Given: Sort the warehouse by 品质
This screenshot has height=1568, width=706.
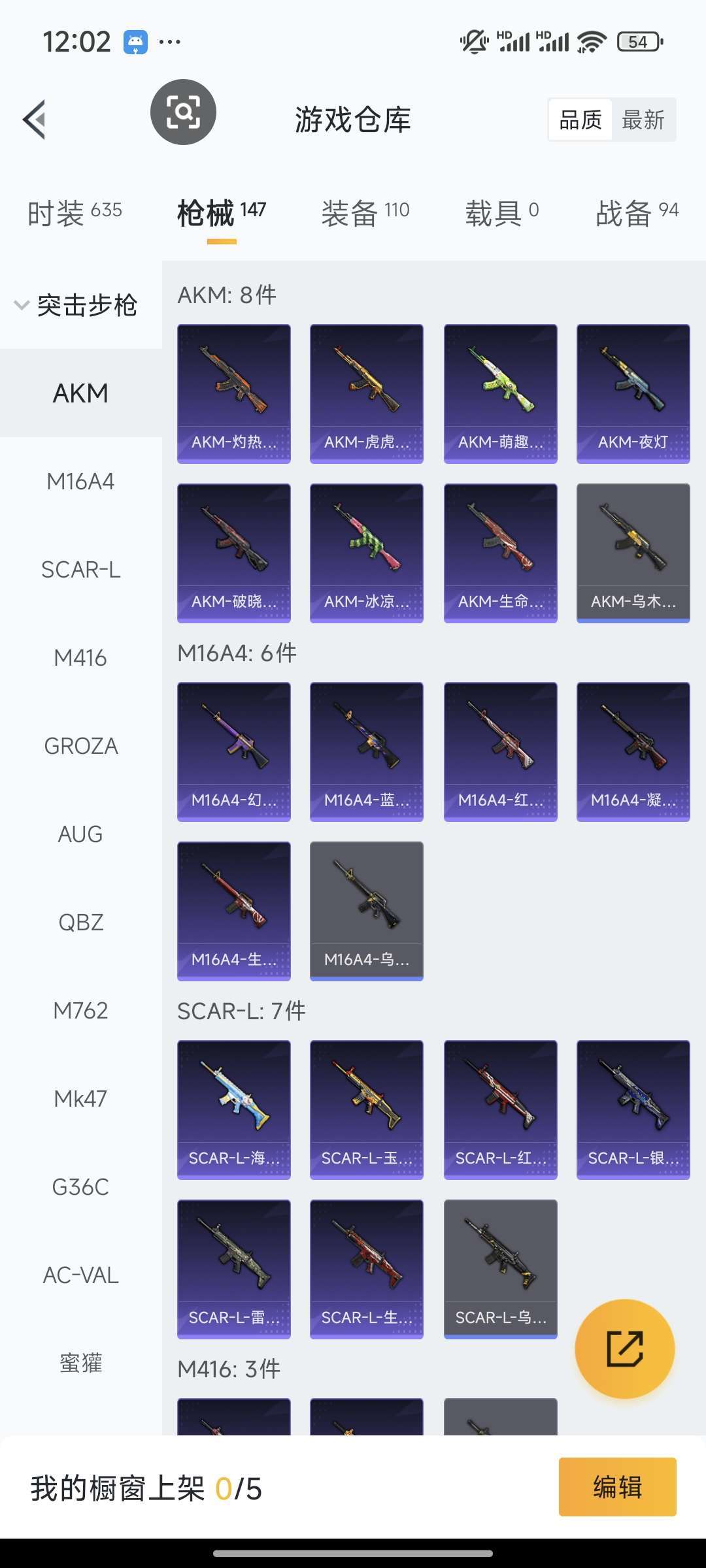Looking at the screenshot, I should [x=580, y=120].
